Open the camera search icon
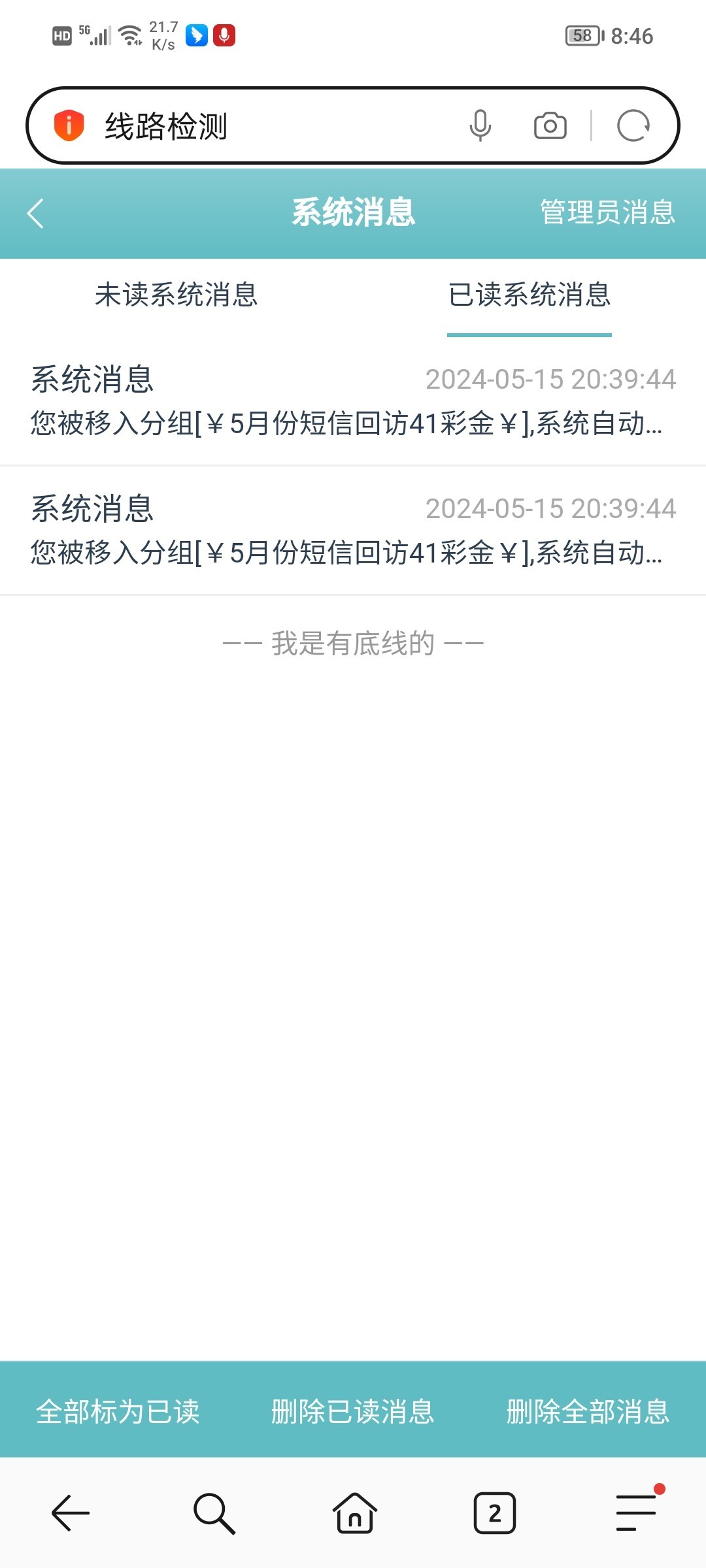706x1568 pixels. [550, 125]
